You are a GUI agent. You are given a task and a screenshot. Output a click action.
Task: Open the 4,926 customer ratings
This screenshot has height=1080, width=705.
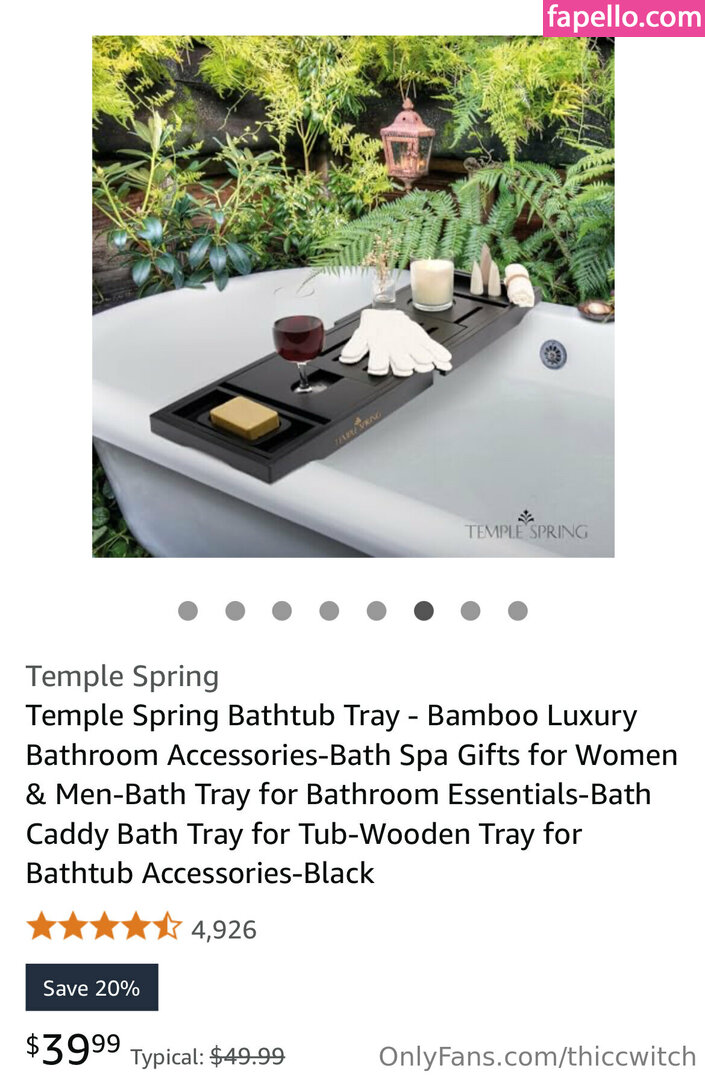click(224, 930)
